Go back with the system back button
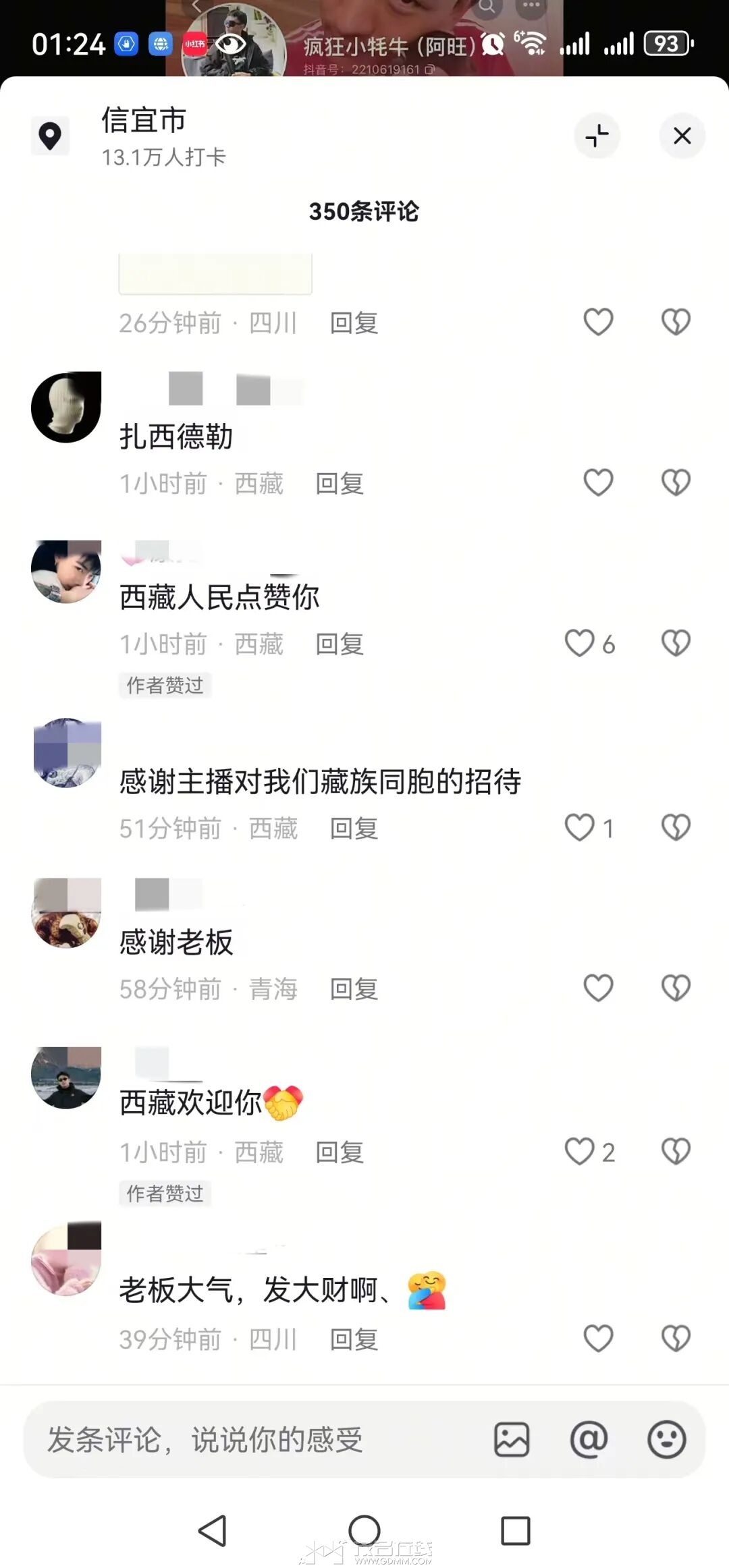 pyautogui.click(x=213, y=1530)
